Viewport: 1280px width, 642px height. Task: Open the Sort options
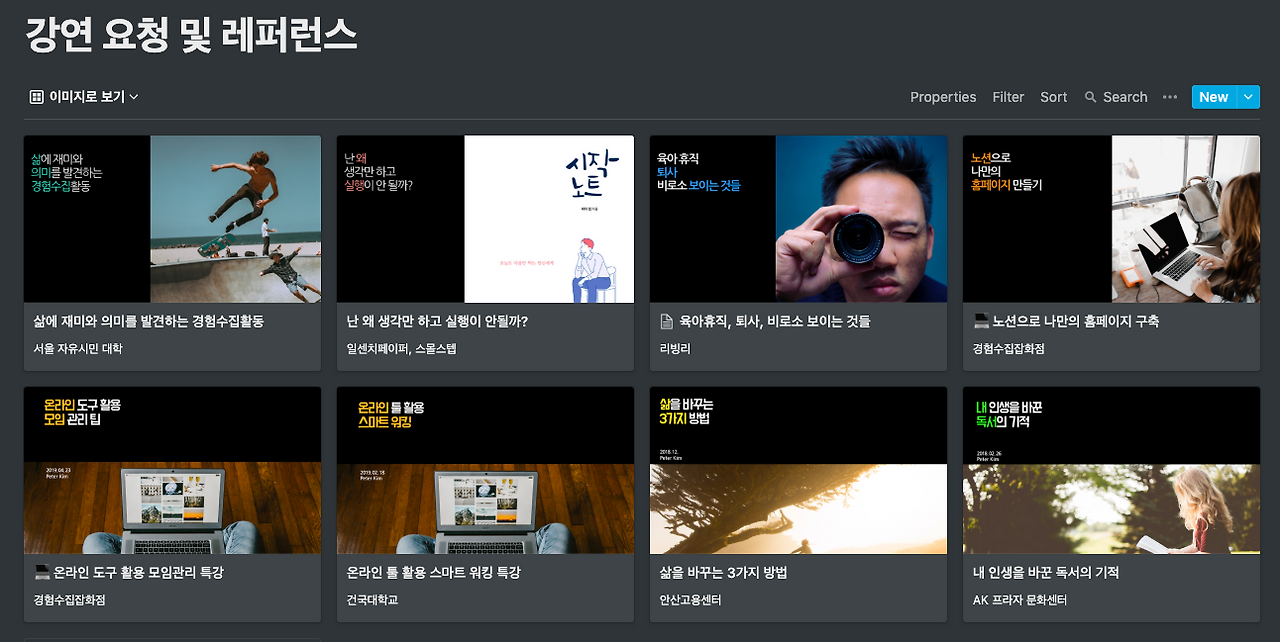(x=1053, y=97)
